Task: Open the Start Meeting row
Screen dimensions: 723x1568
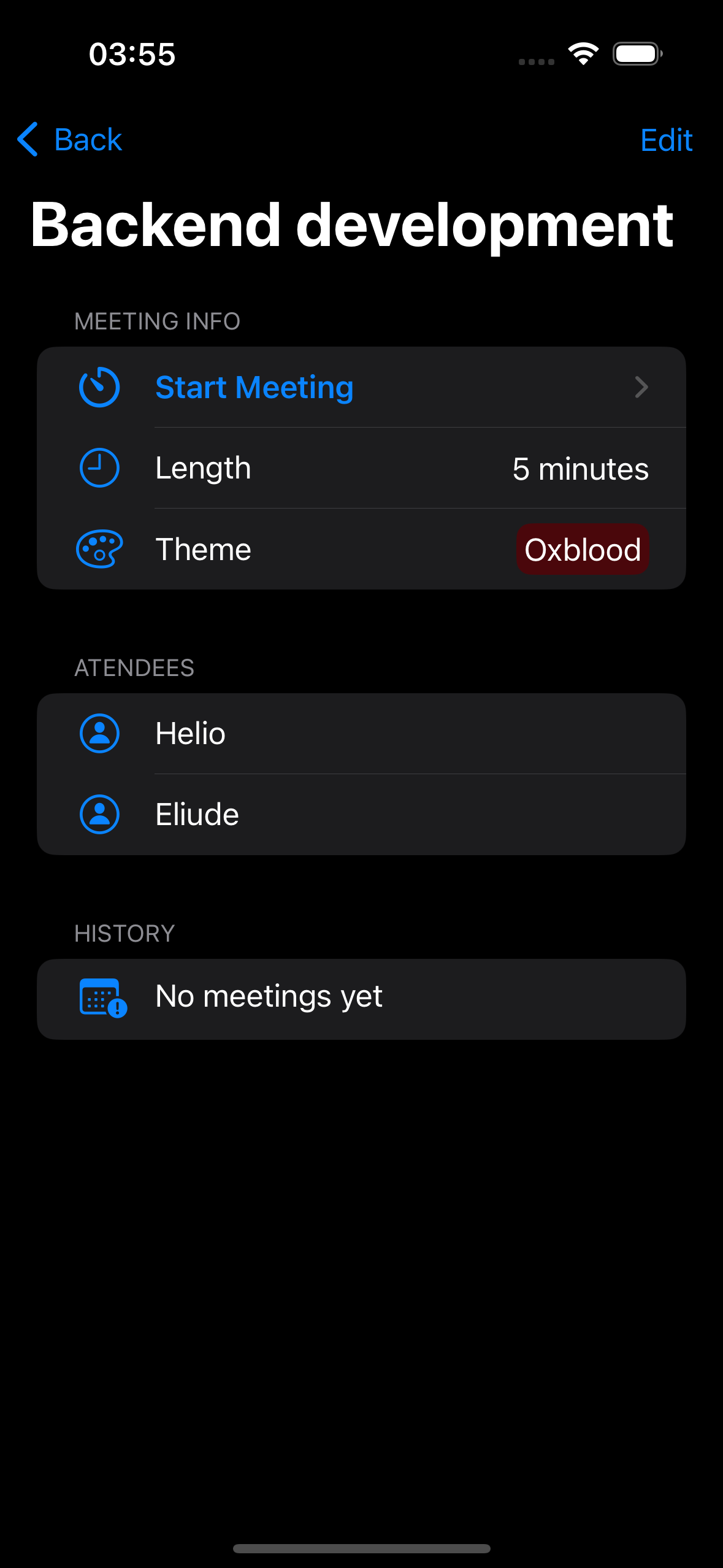Action: [361, 387]
